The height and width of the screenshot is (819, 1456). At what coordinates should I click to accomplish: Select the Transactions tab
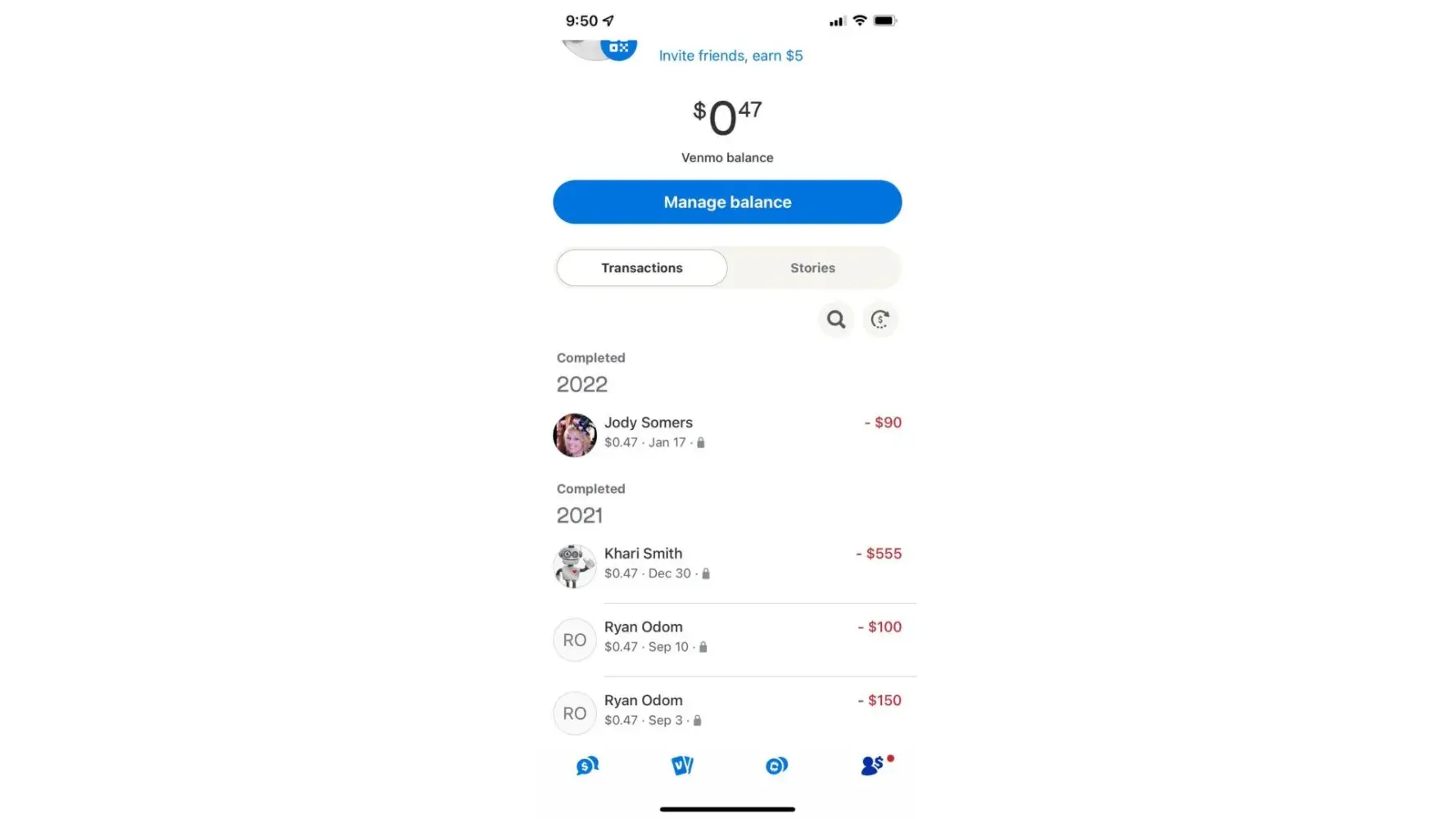click(642, 268)
